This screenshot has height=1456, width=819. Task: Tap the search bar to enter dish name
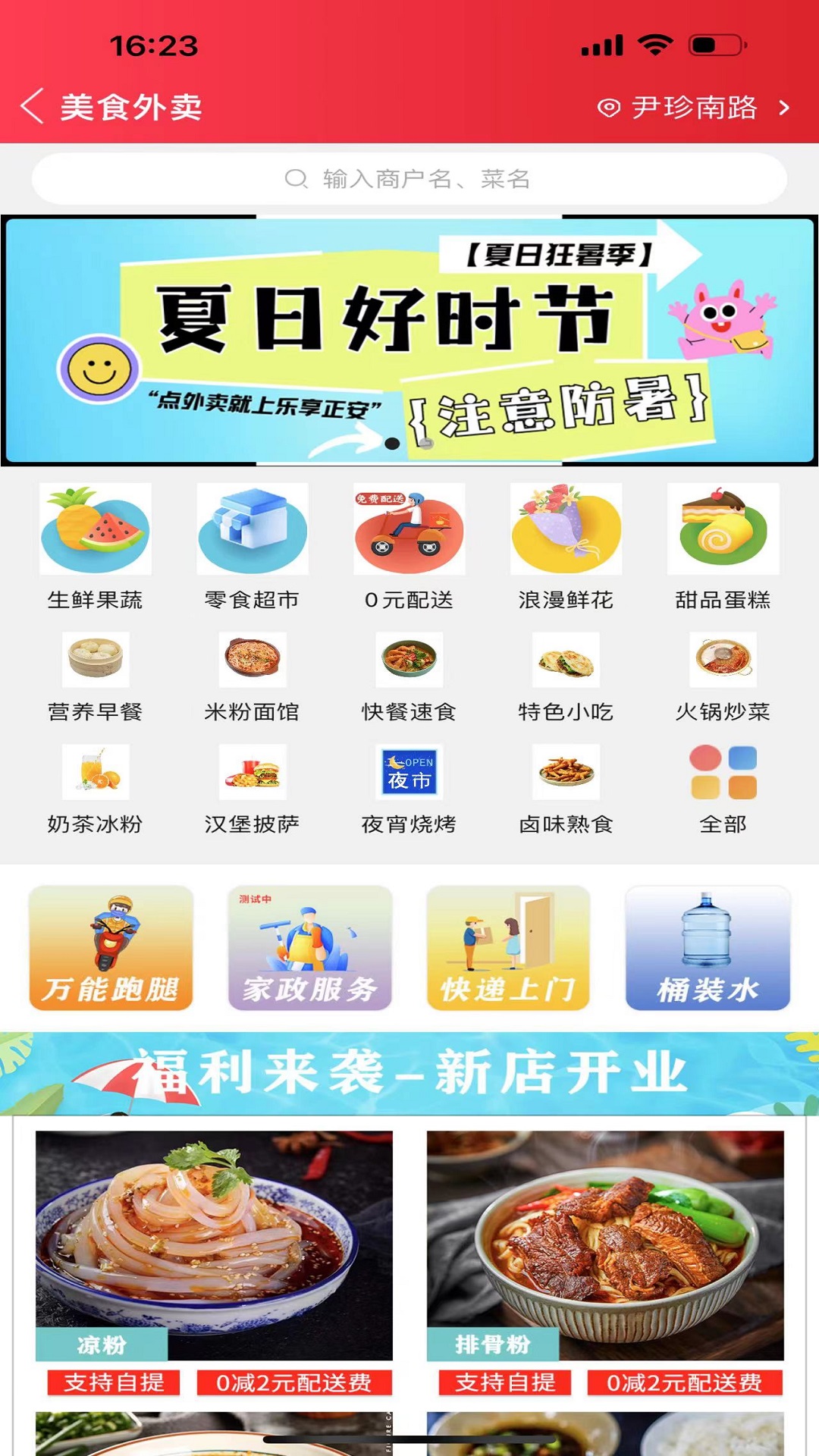(409, 179)
